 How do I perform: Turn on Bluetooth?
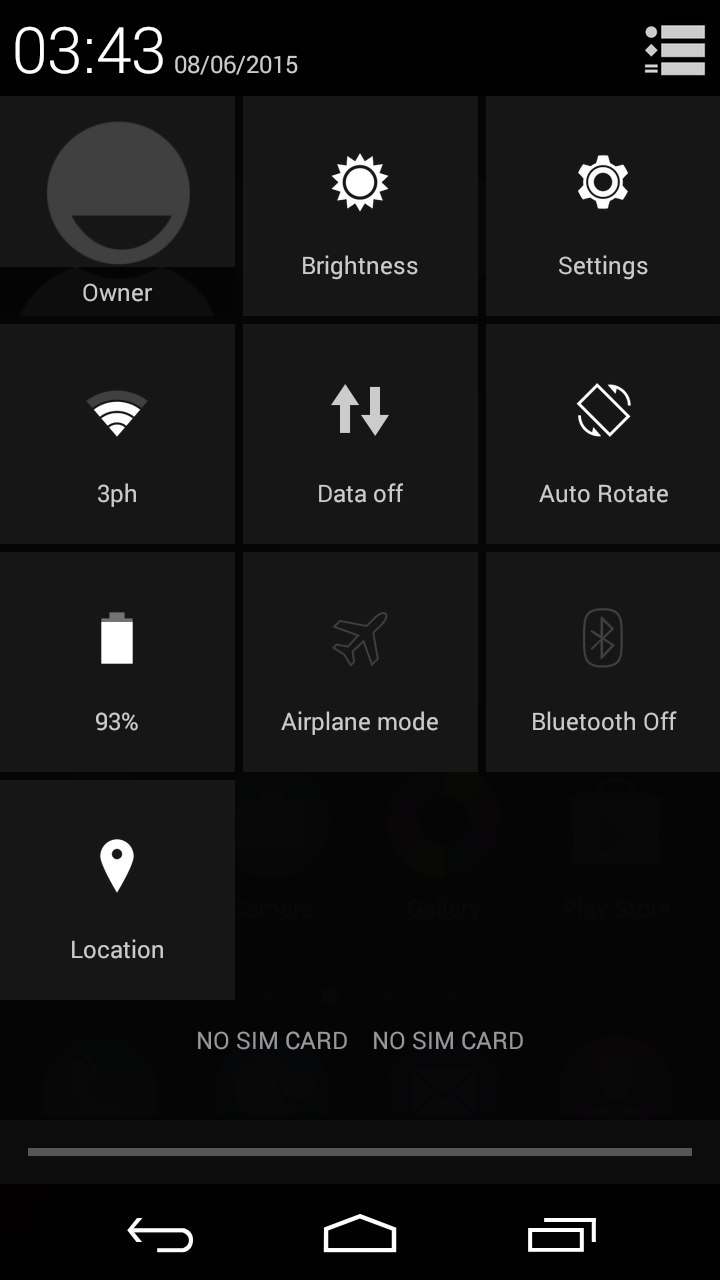603,663
